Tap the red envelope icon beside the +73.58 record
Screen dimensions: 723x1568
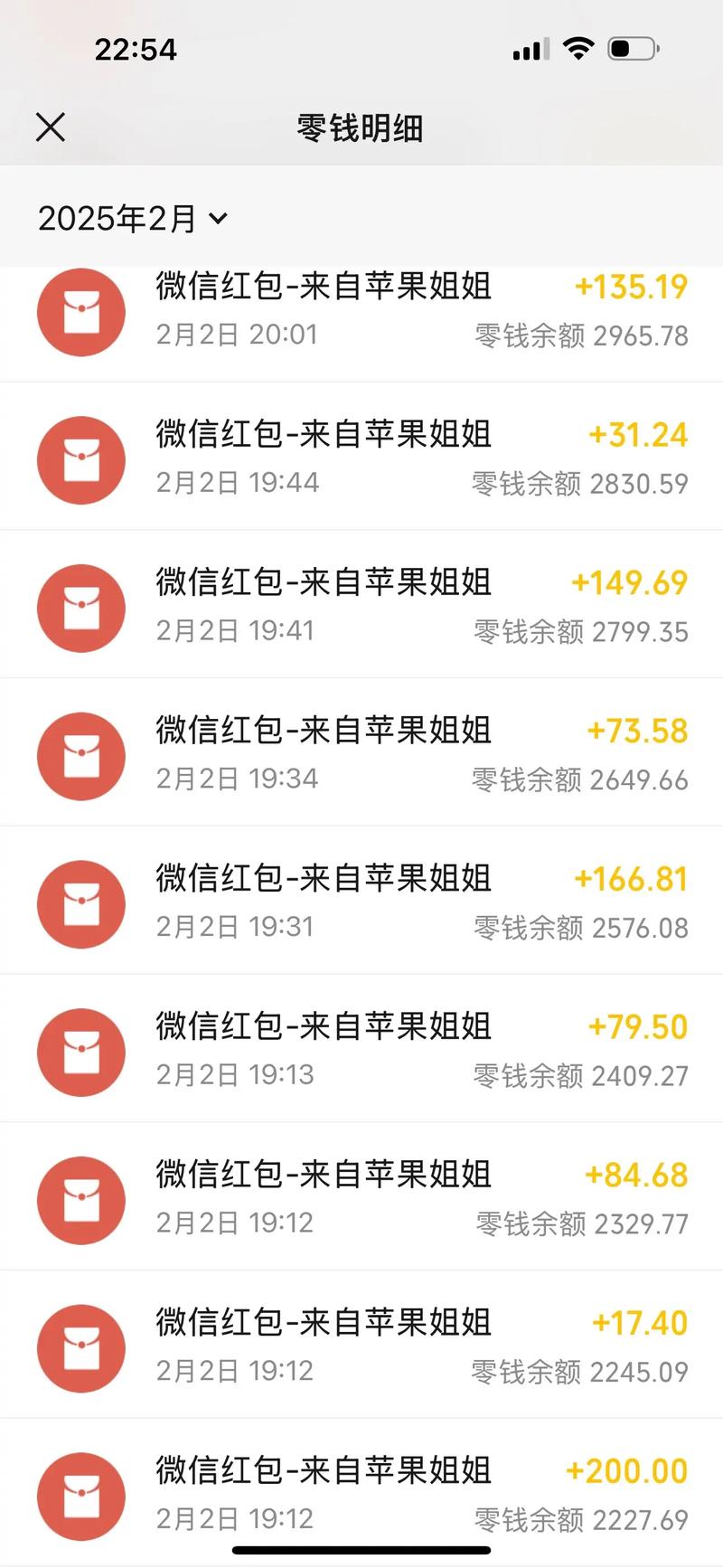[80, 756]
